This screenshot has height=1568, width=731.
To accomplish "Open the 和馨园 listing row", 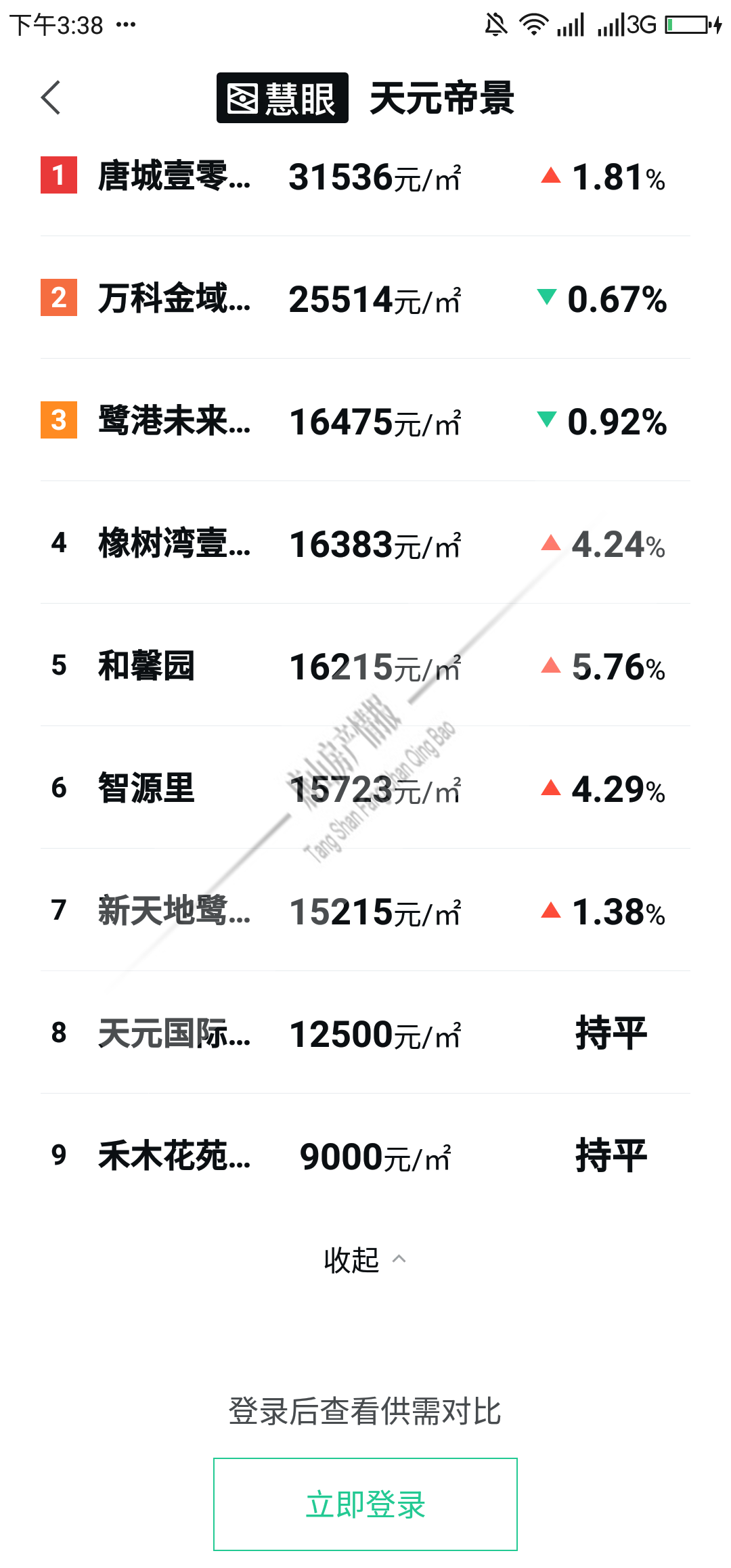I will (365, 667).
